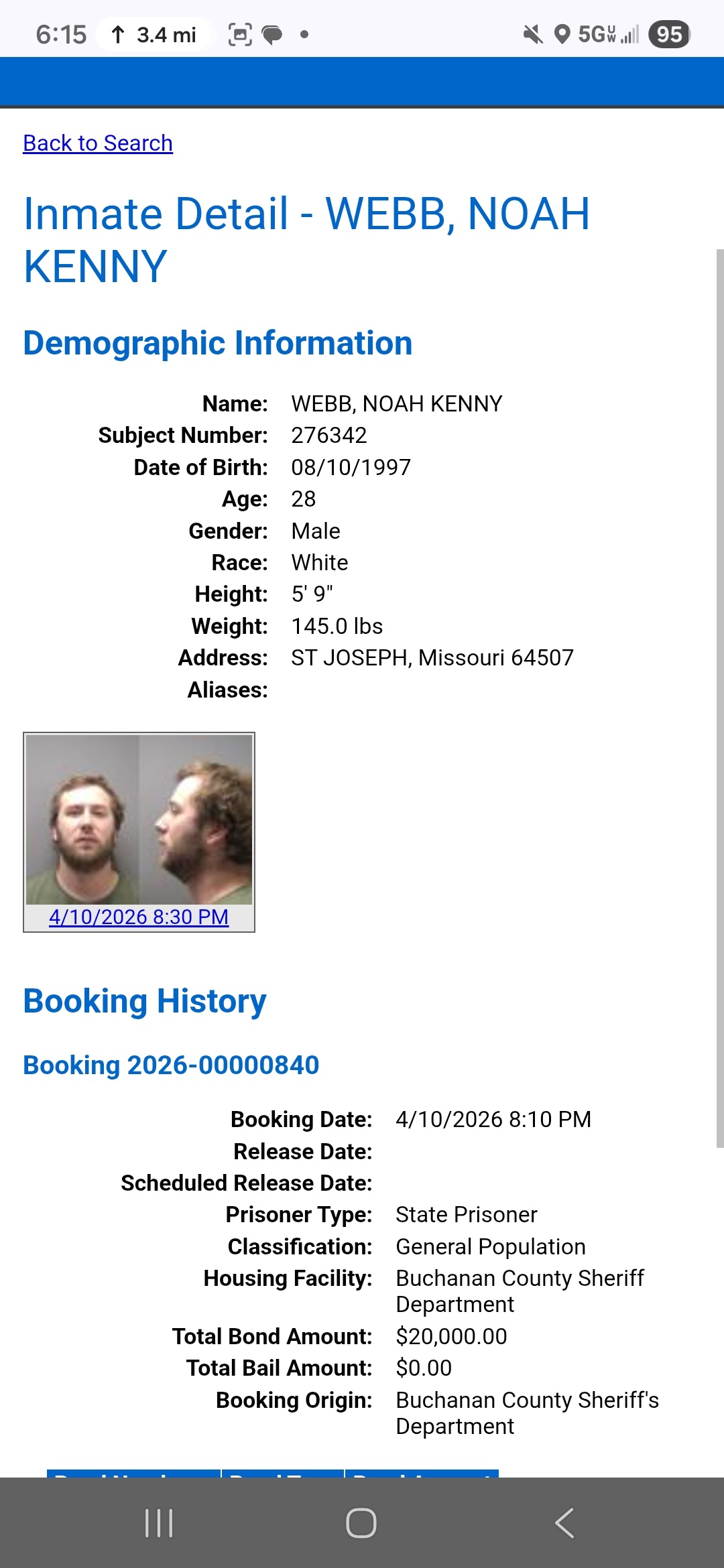Open the 4/10/2026 8:30 PM photo link

pos(139,917)
